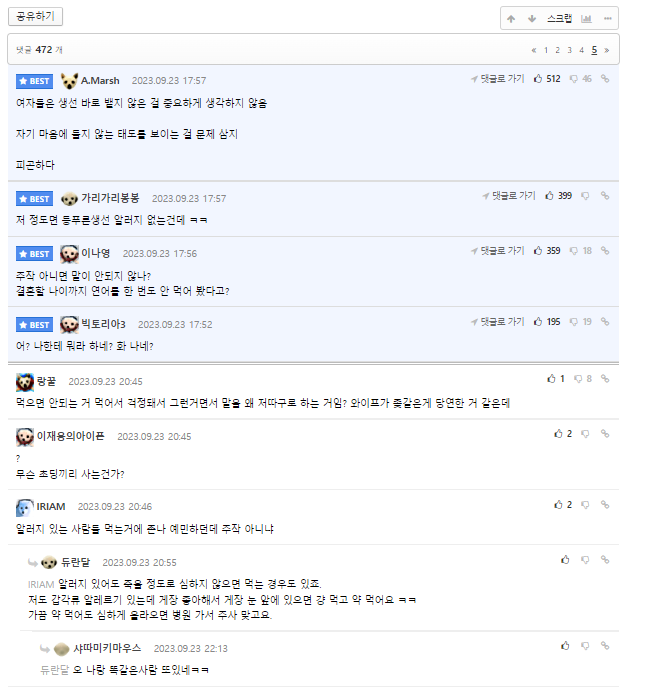
Task: Go to comment page 3
Action: (x=570, y=49)
